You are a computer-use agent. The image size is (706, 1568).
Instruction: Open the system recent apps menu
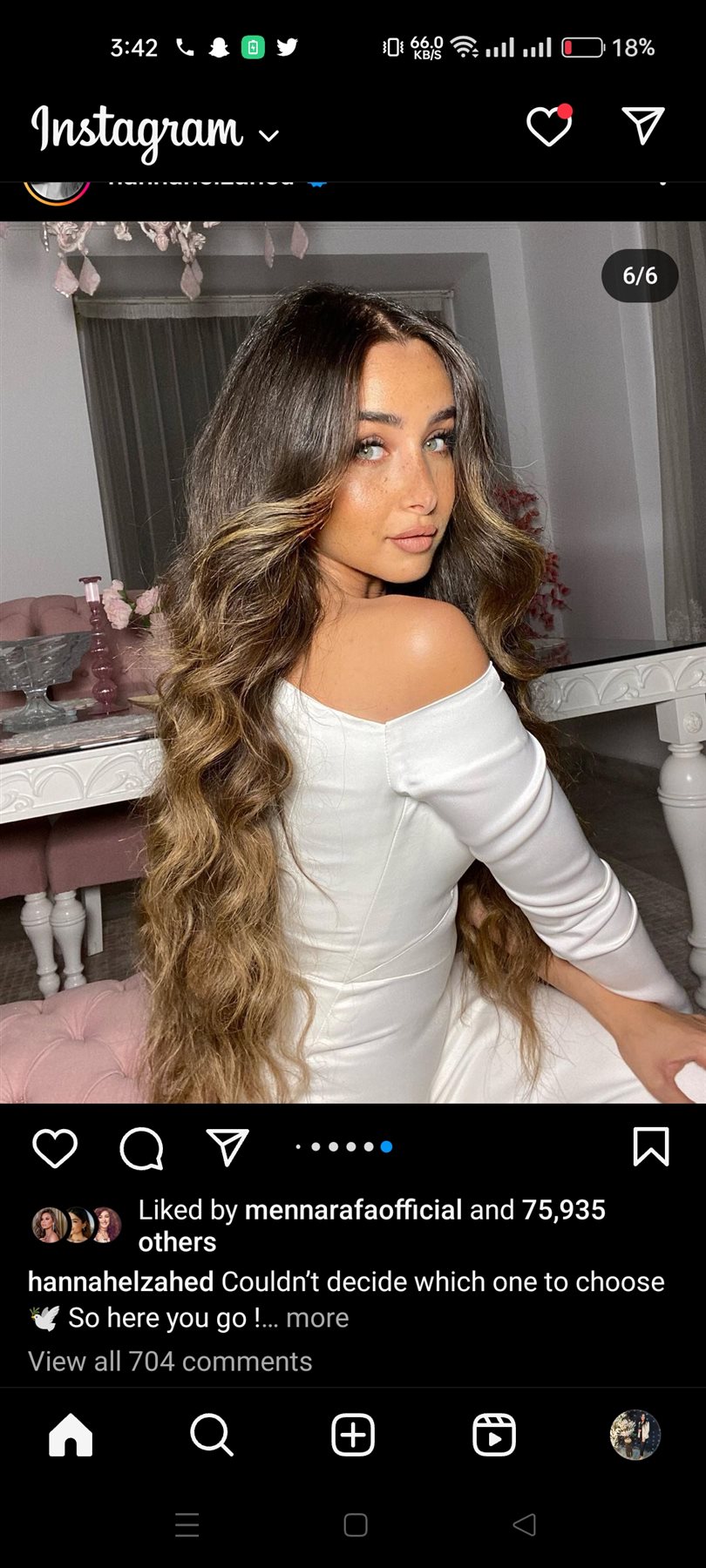click(187, 1524)
